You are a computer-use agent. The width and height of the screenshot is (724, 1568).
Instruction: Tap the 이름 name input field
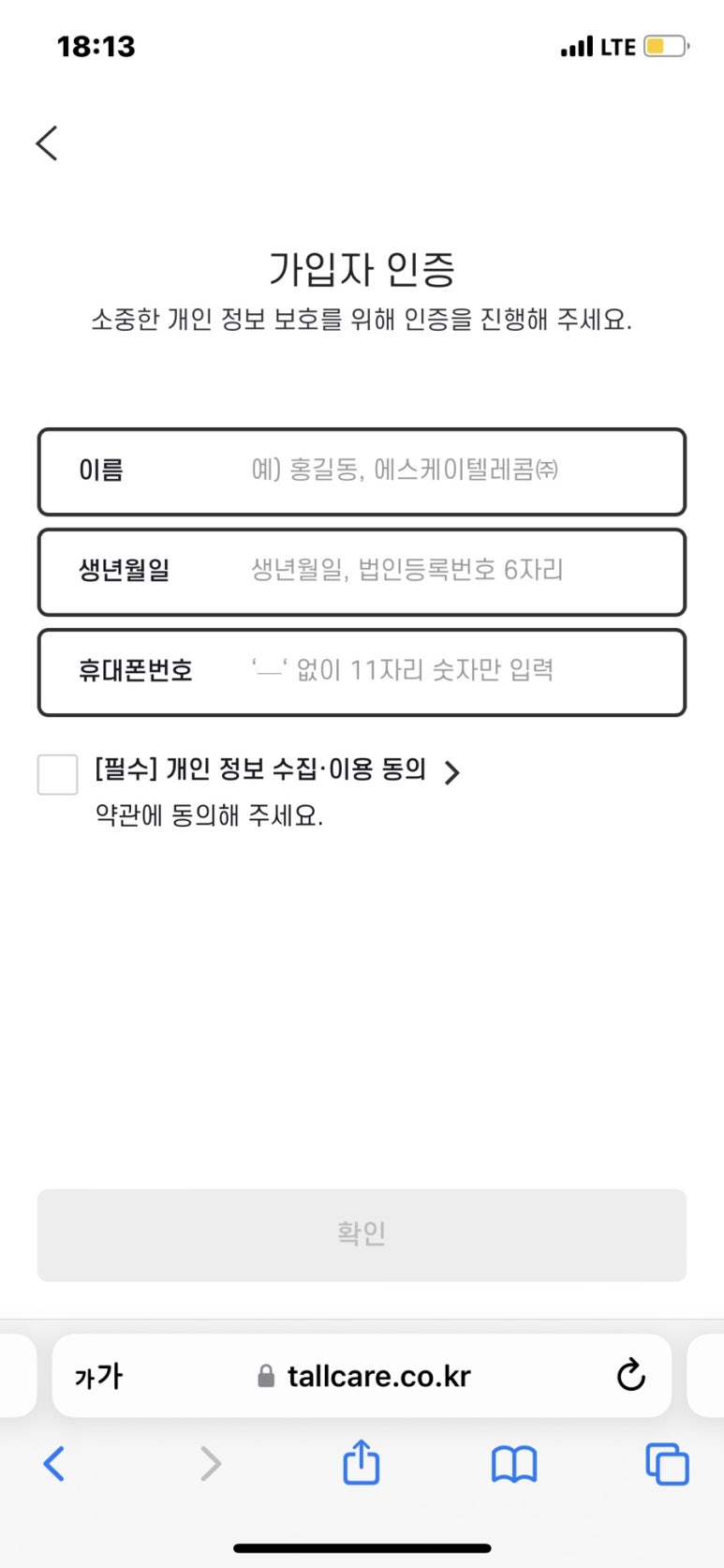(362, 471)
